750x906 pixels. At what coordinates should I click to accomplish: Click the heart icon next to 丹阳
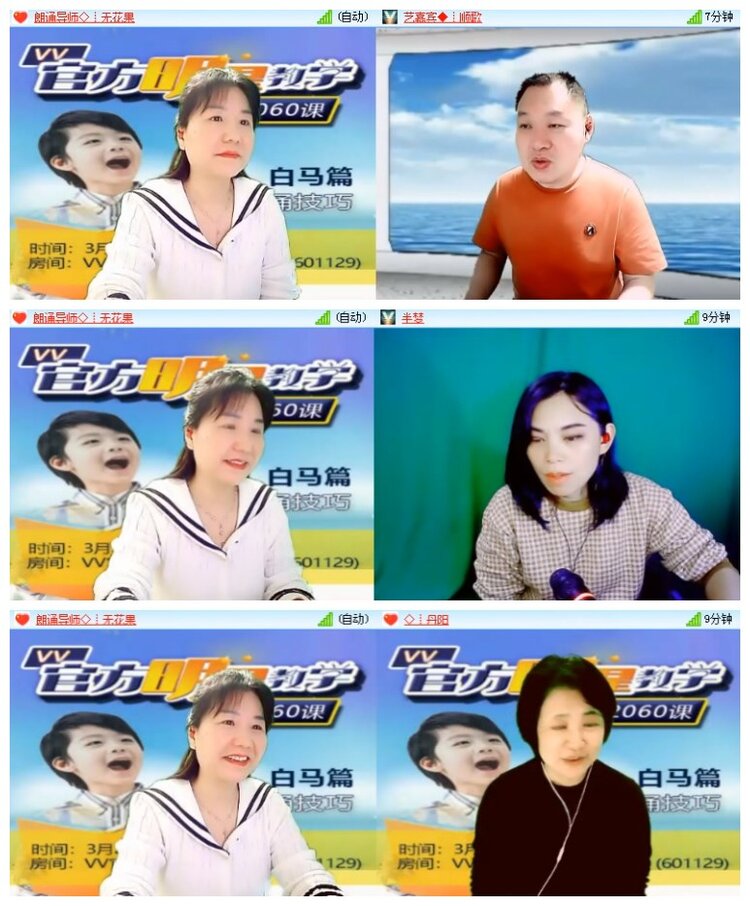point(389,620)
